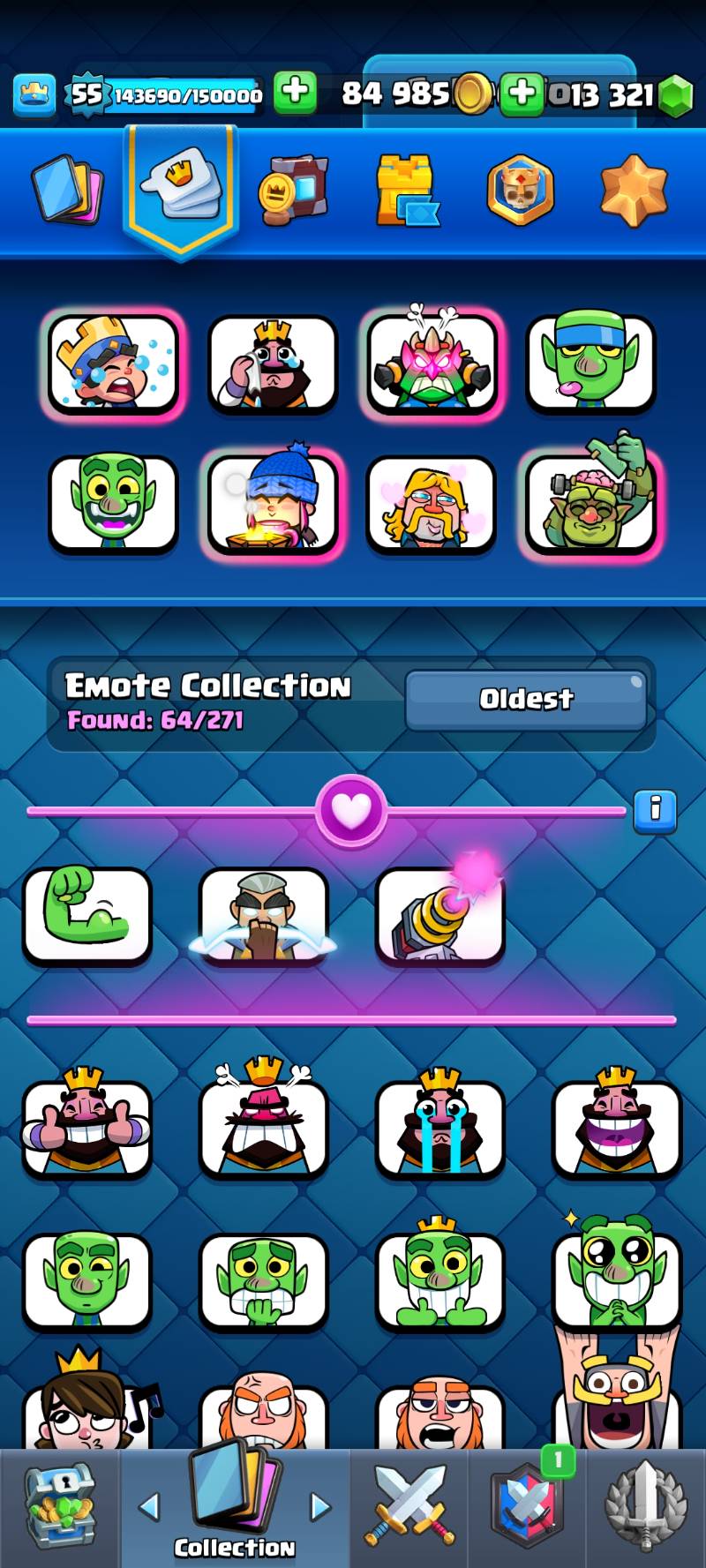This screenshot has height=1568, width=706.
Task: Tap the crying prince deck emote slot
Action: 113,364
